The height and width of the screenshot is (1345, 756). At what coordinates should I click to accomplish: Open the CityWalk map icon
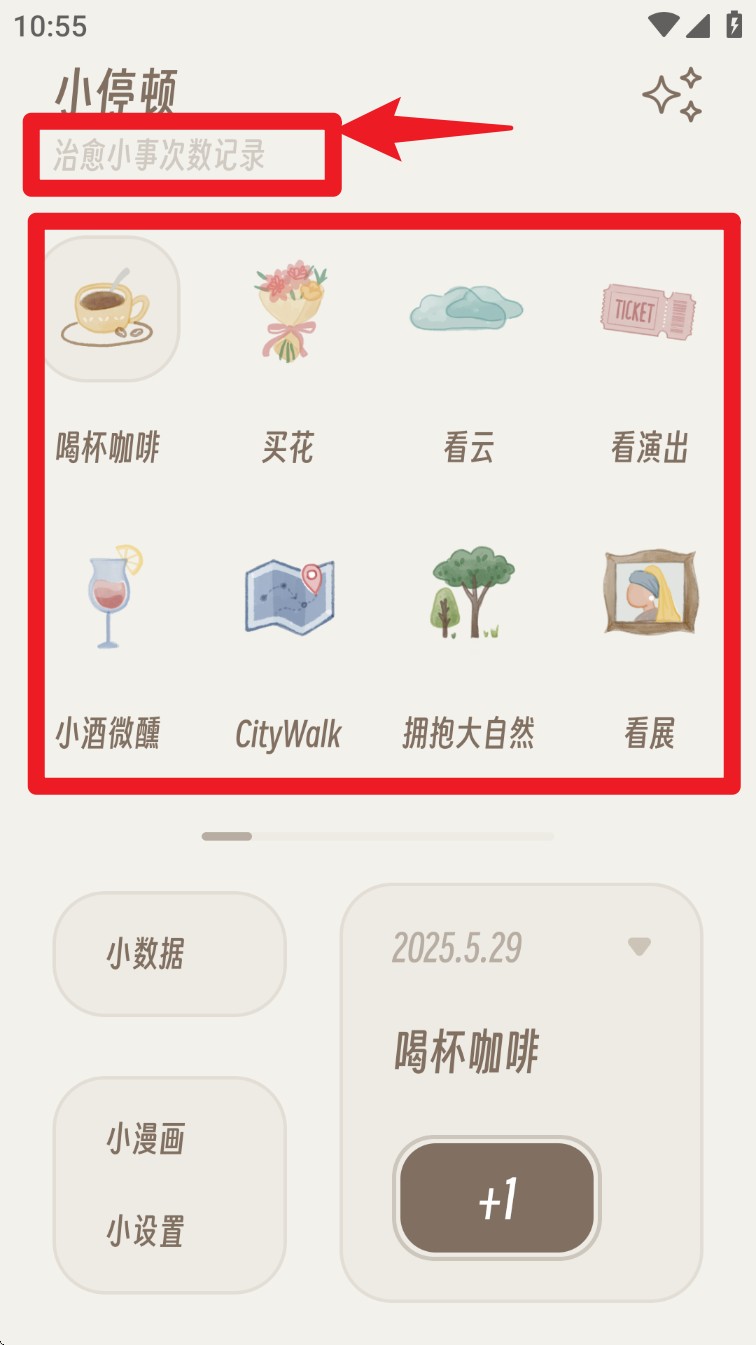pos(290,595)
